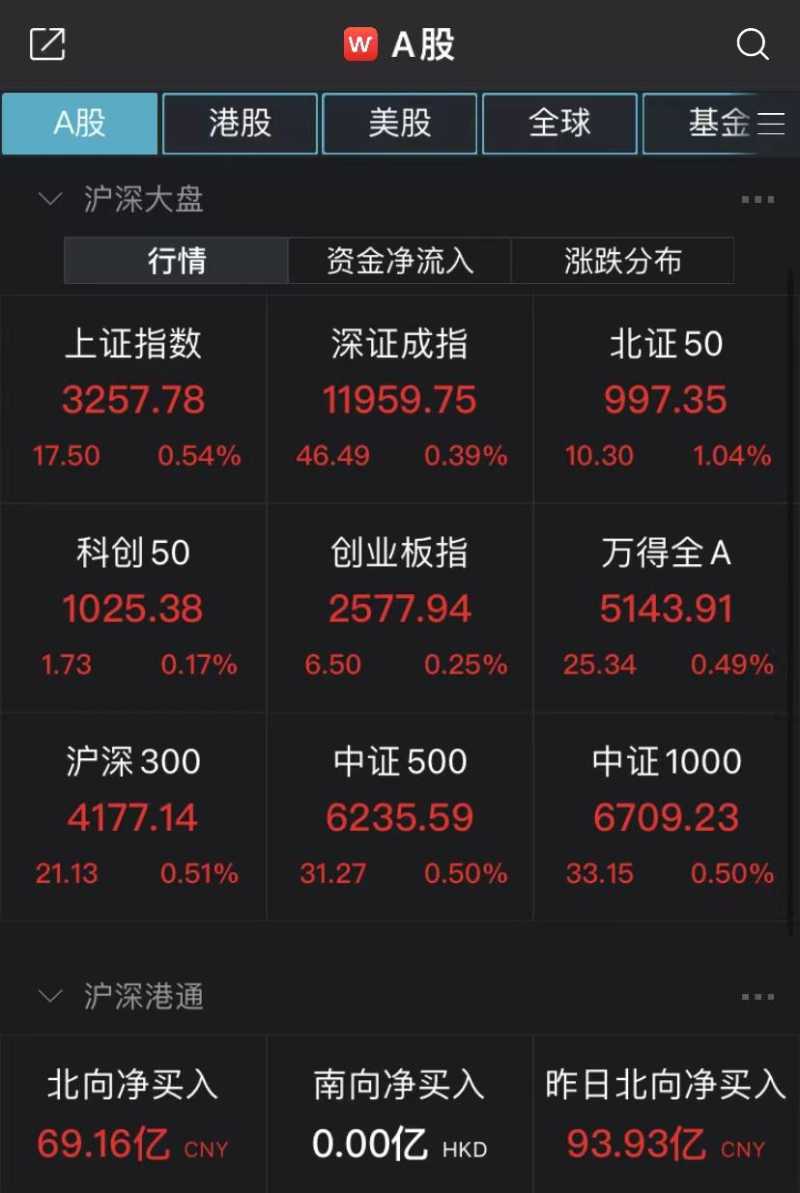800x1193 pixels.
Task: Select the 资金净流入 segment
Action: [399, 261]
